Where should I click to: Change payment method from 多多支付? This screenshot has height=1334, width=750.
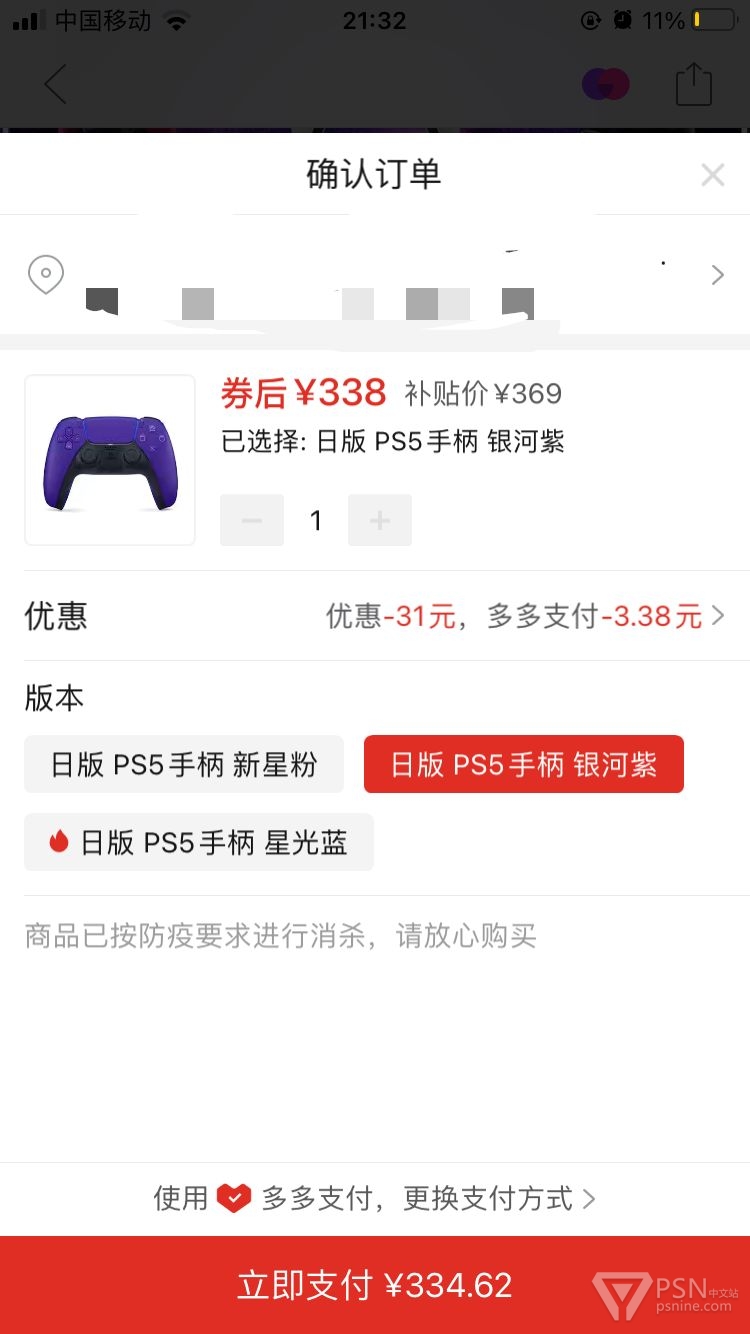(x=375, y=1198)
